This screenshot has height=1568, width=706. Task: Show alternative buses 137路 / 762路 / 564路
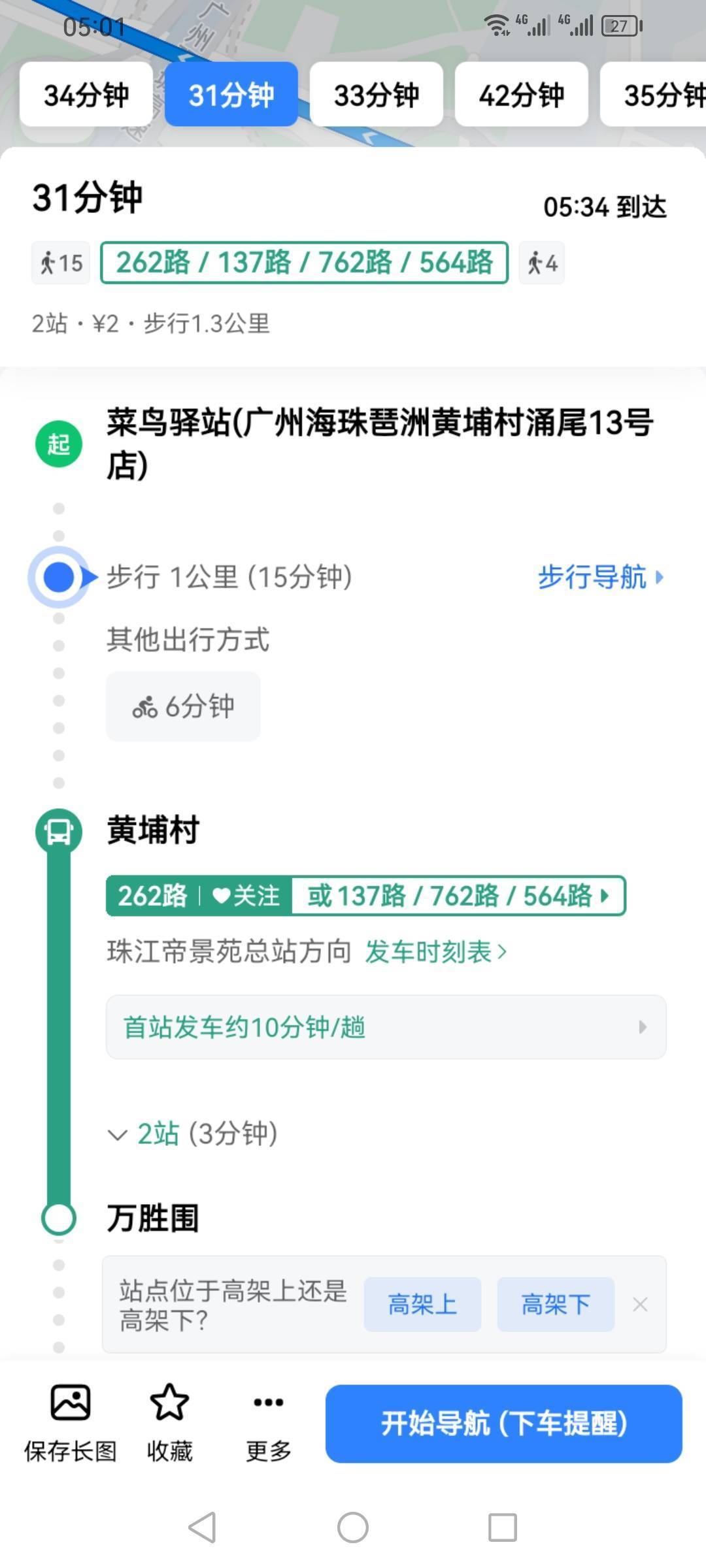458,896
